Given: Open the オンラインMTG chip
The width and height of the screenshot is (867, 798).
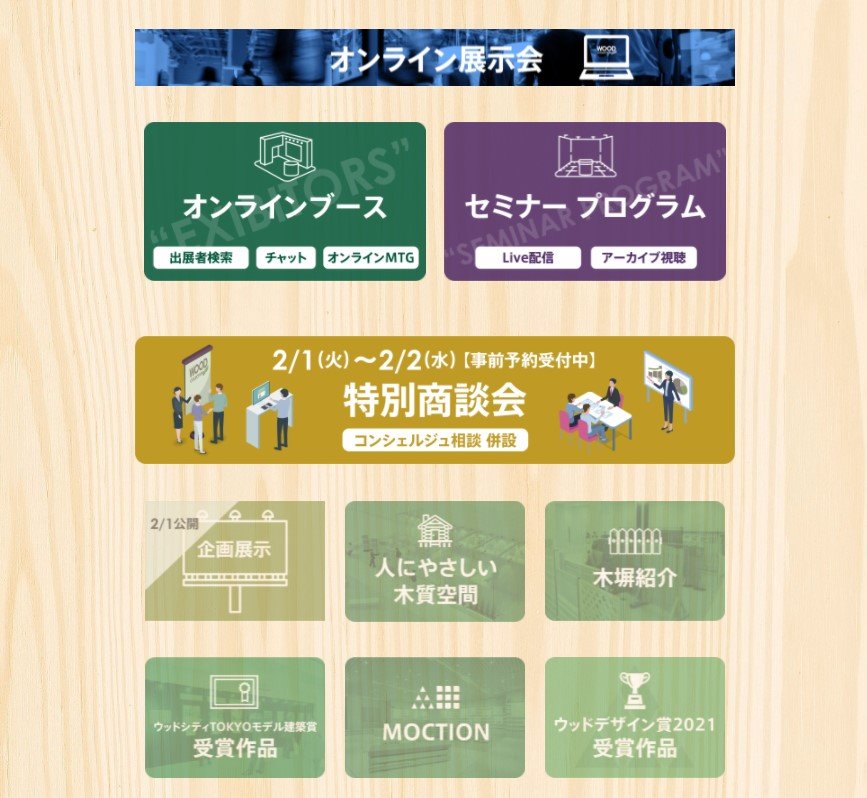Looking at the screenshot, I should pos(370,258).
